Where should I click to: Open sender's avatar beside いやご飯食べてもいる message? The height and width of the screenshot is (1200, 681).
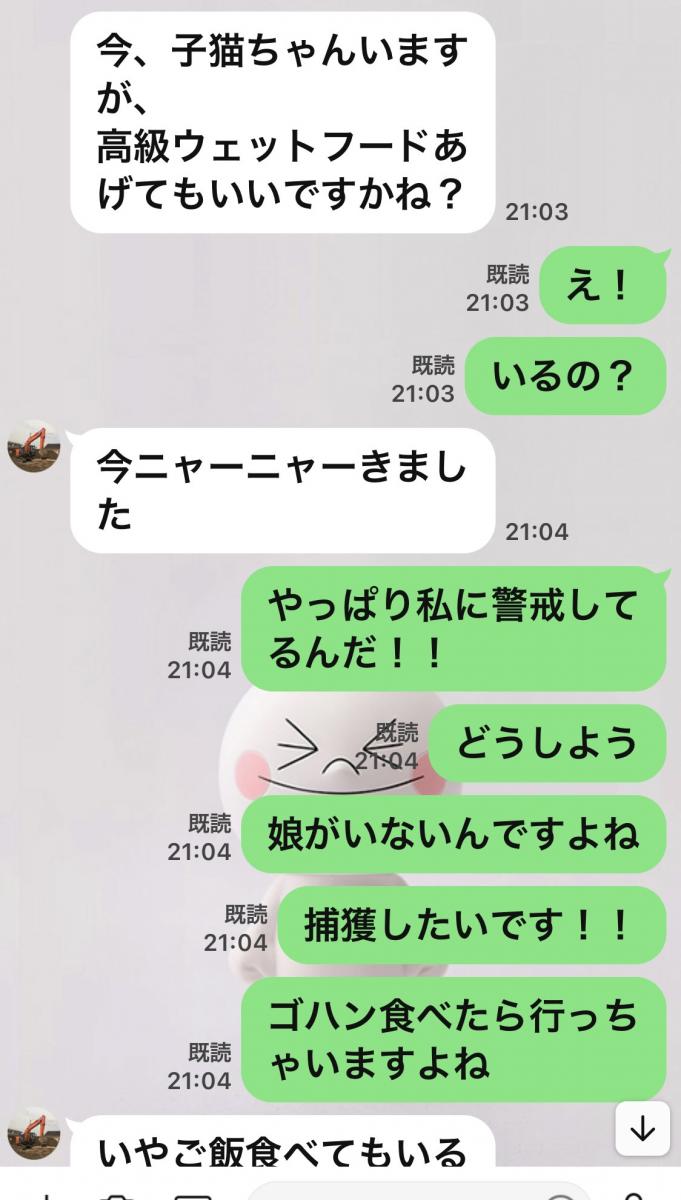click(x=34, y=1133)
